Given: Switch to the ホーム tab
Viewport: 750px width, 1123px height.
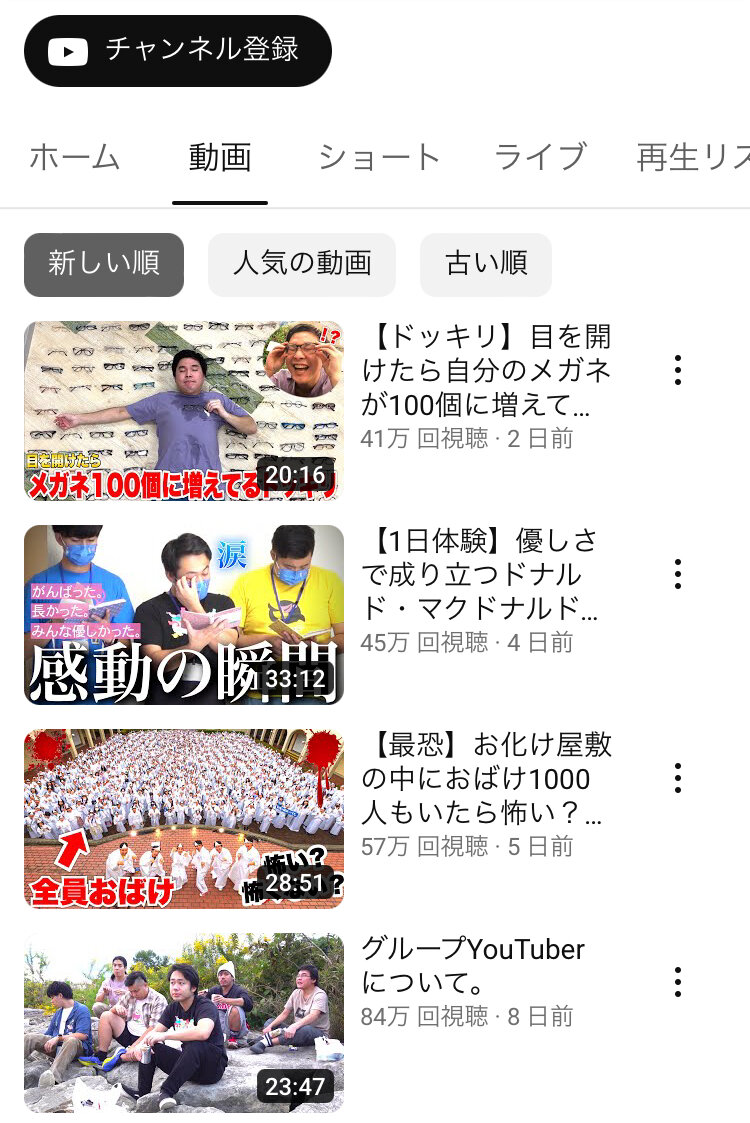Looking at the screenshot, I should tap(74, 157).
